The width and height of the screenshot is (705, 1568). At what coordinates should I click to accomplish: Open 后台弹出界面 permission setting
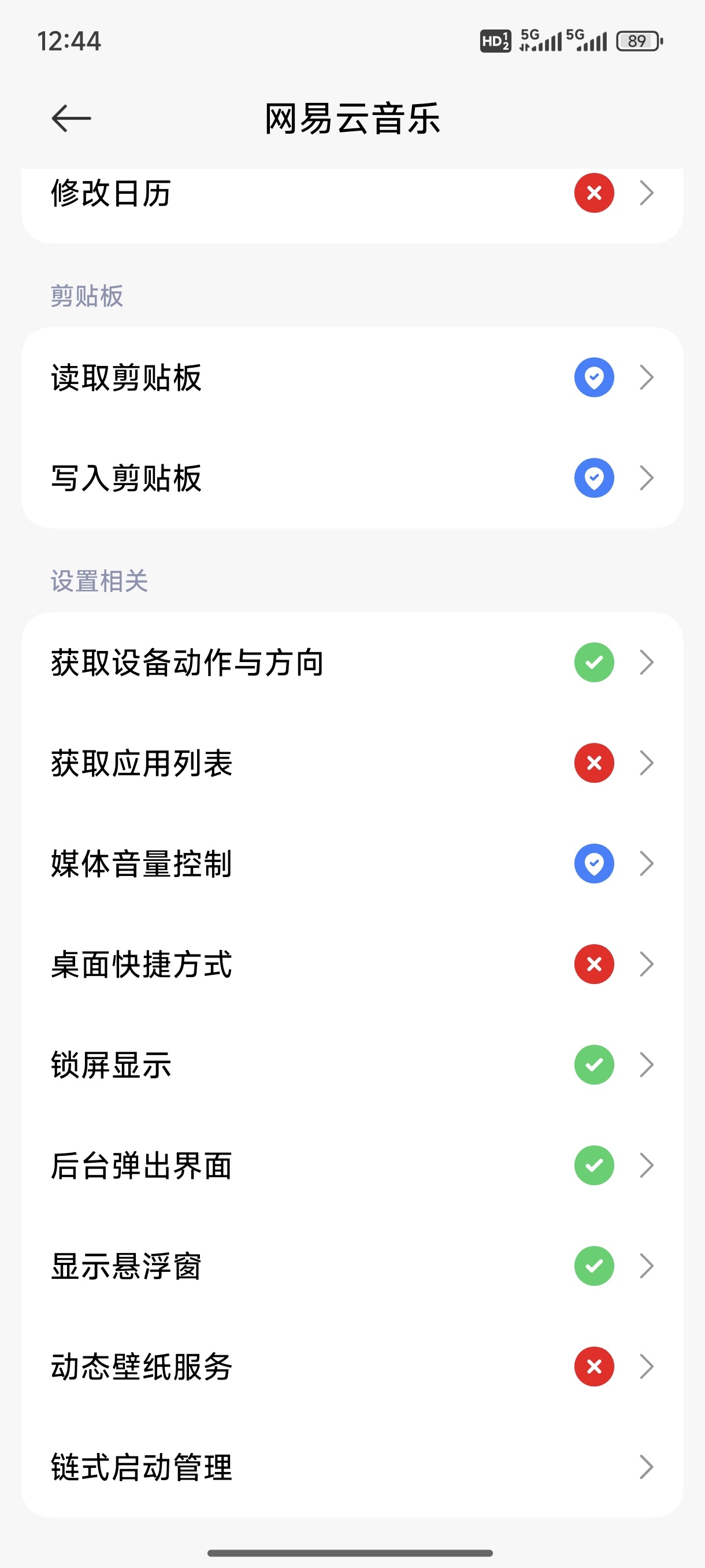pos(351,1165)
